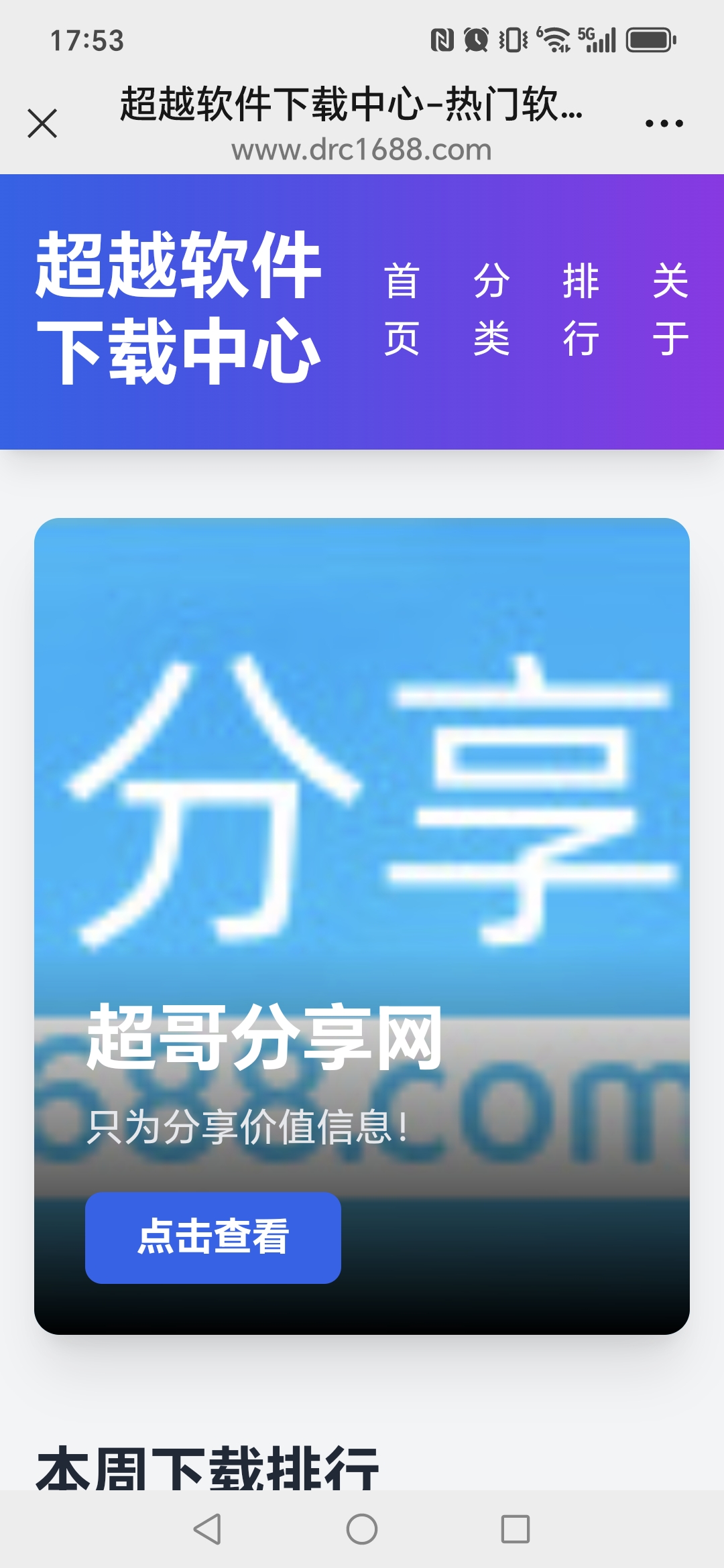Open the 分类 navigation link
Image resolution: width=724 pixels, height=1568 pixels.
491,310
